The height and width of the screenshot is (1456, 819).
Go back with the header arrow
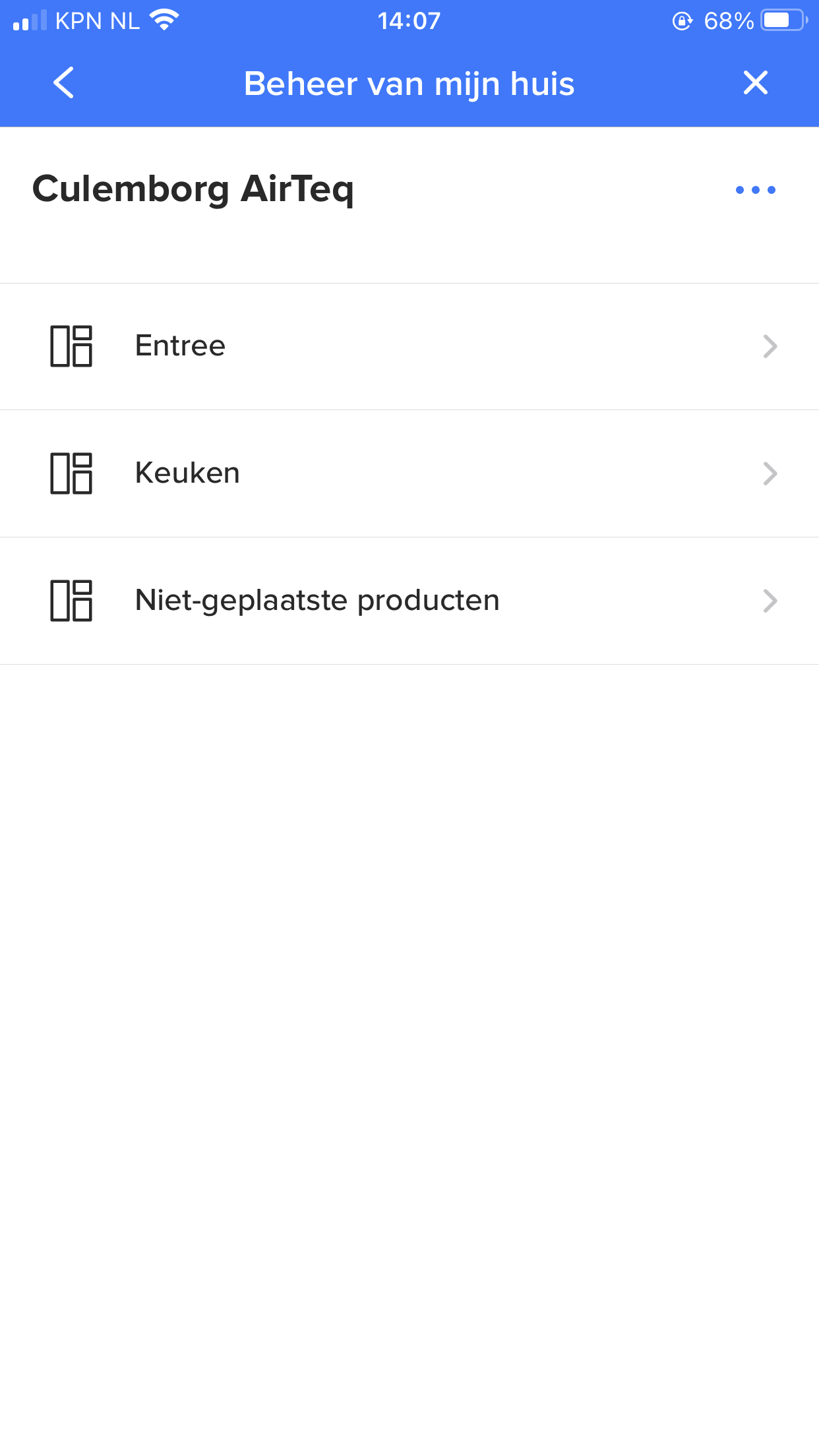(64, 83)
